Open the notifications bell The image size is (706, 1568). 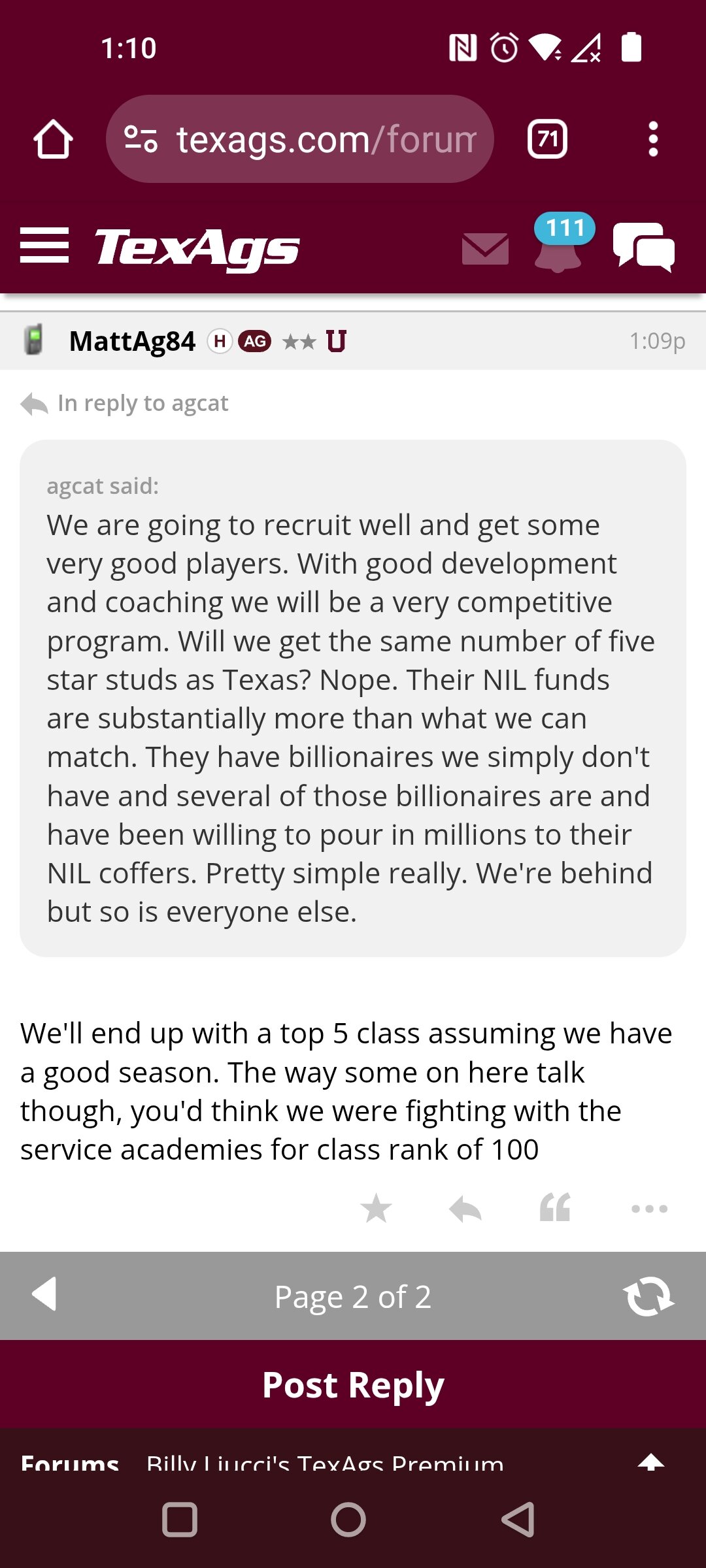click(x=559, y=244)
